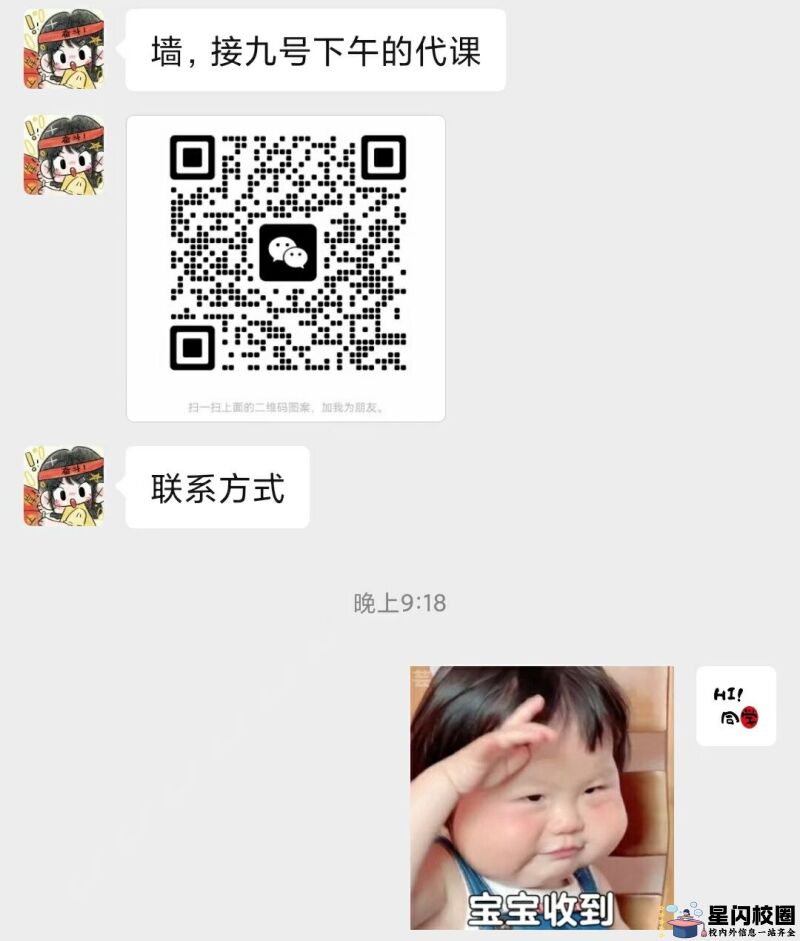Screen dimensions: 800x941
Task: Open the "HI! 同学" avatar profile
Action: click(x=736, y=706)
